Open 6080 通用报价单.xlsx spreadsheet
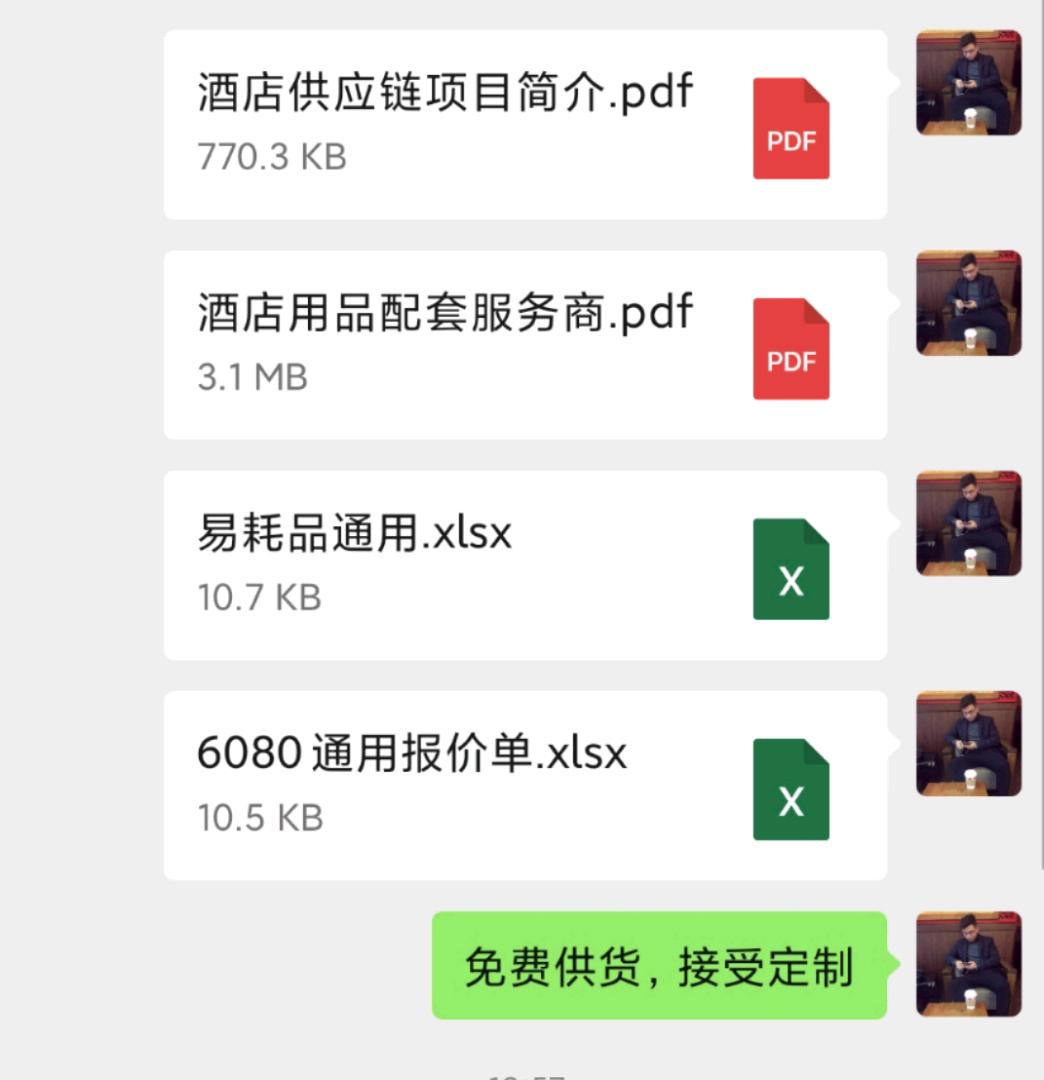 point(524,785)
